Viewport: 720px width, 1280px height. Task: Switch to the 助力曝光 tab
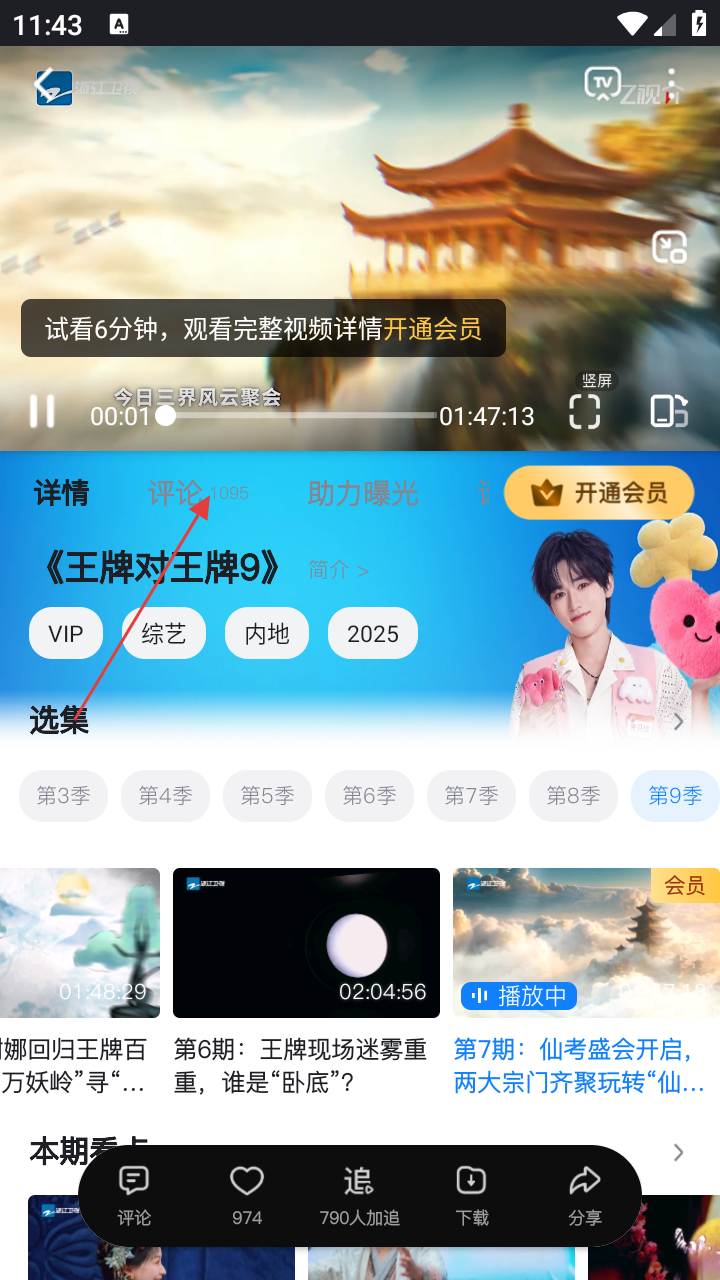point(362,493)
